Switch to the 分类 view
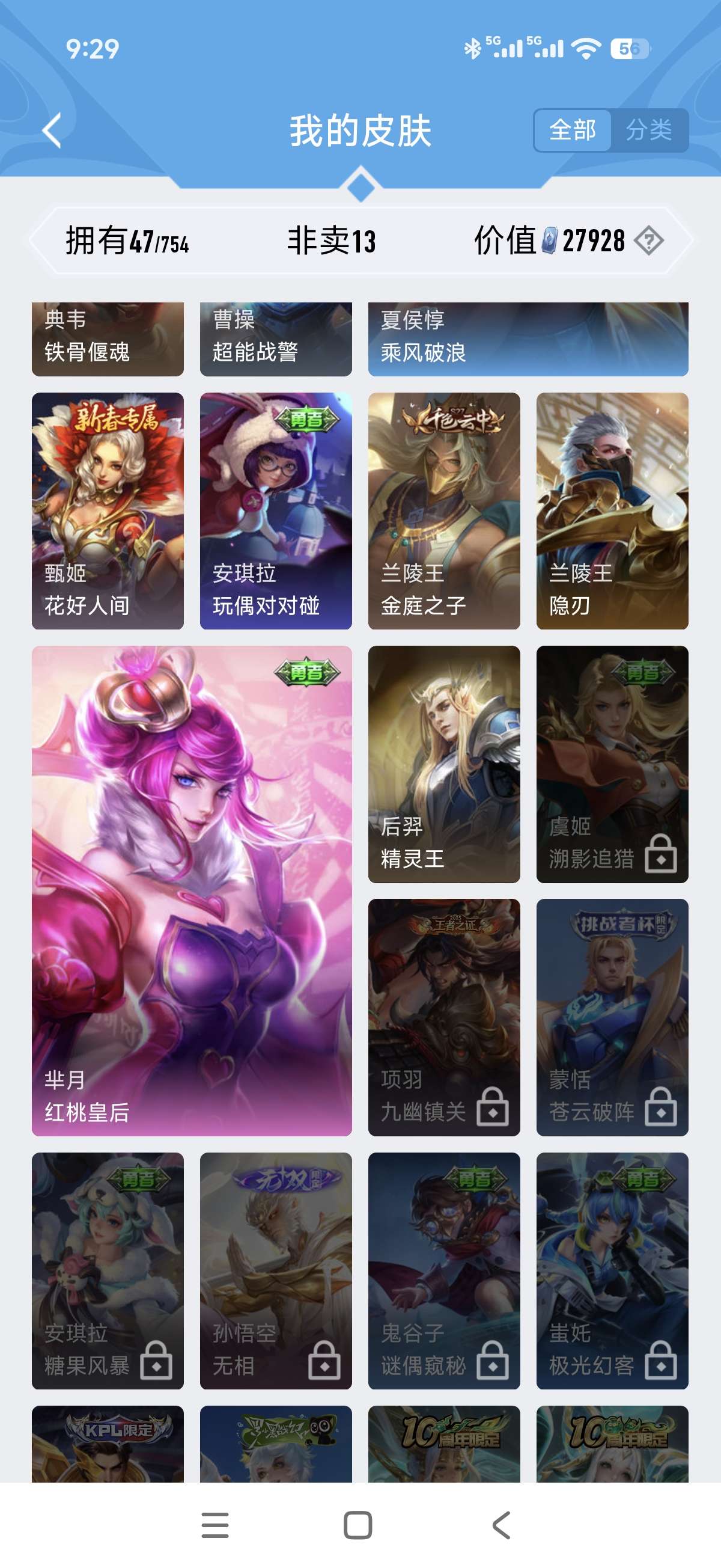 pyautogui.click(x=648, y=130)
